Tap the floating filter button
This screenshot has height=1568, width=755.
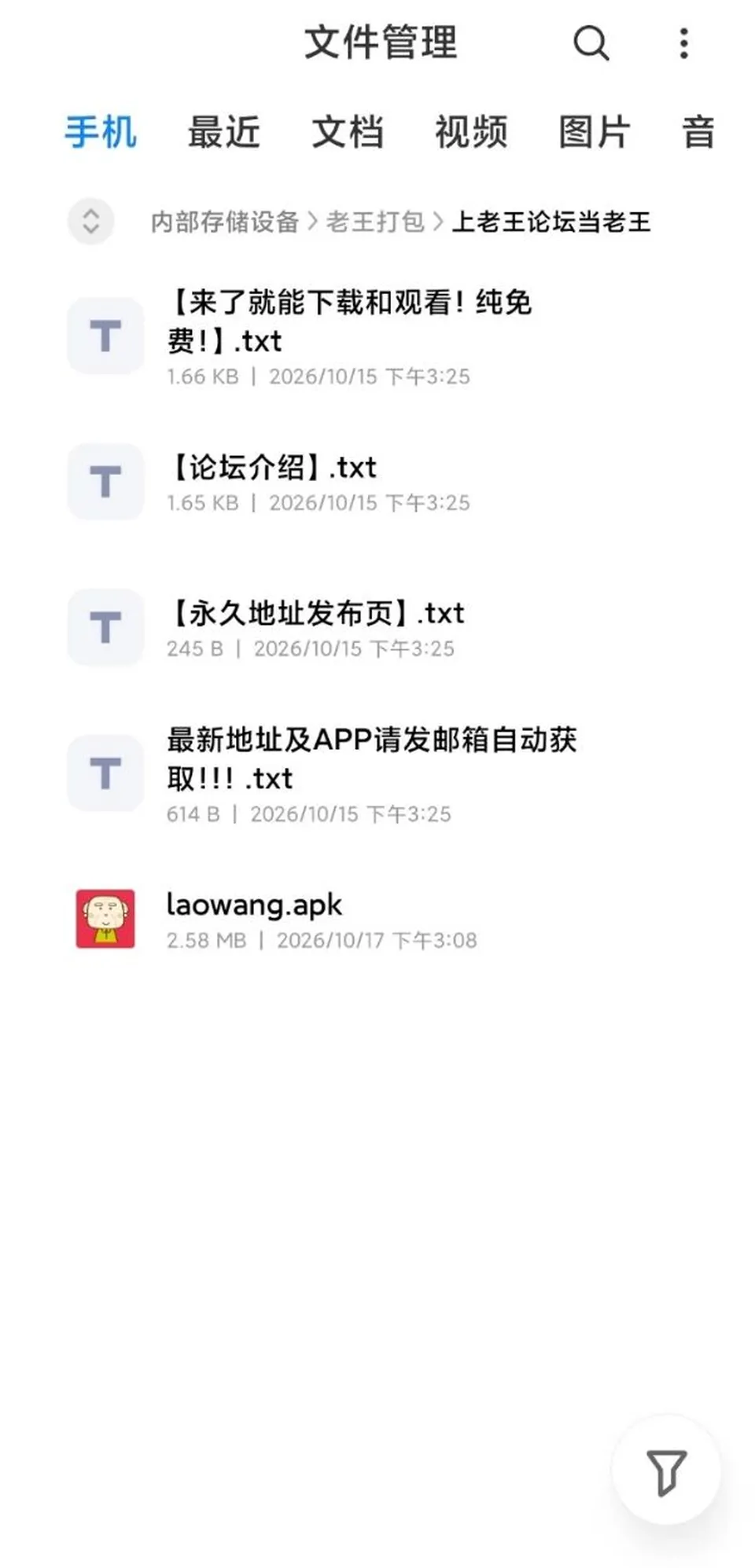[x=666, y=1471]
